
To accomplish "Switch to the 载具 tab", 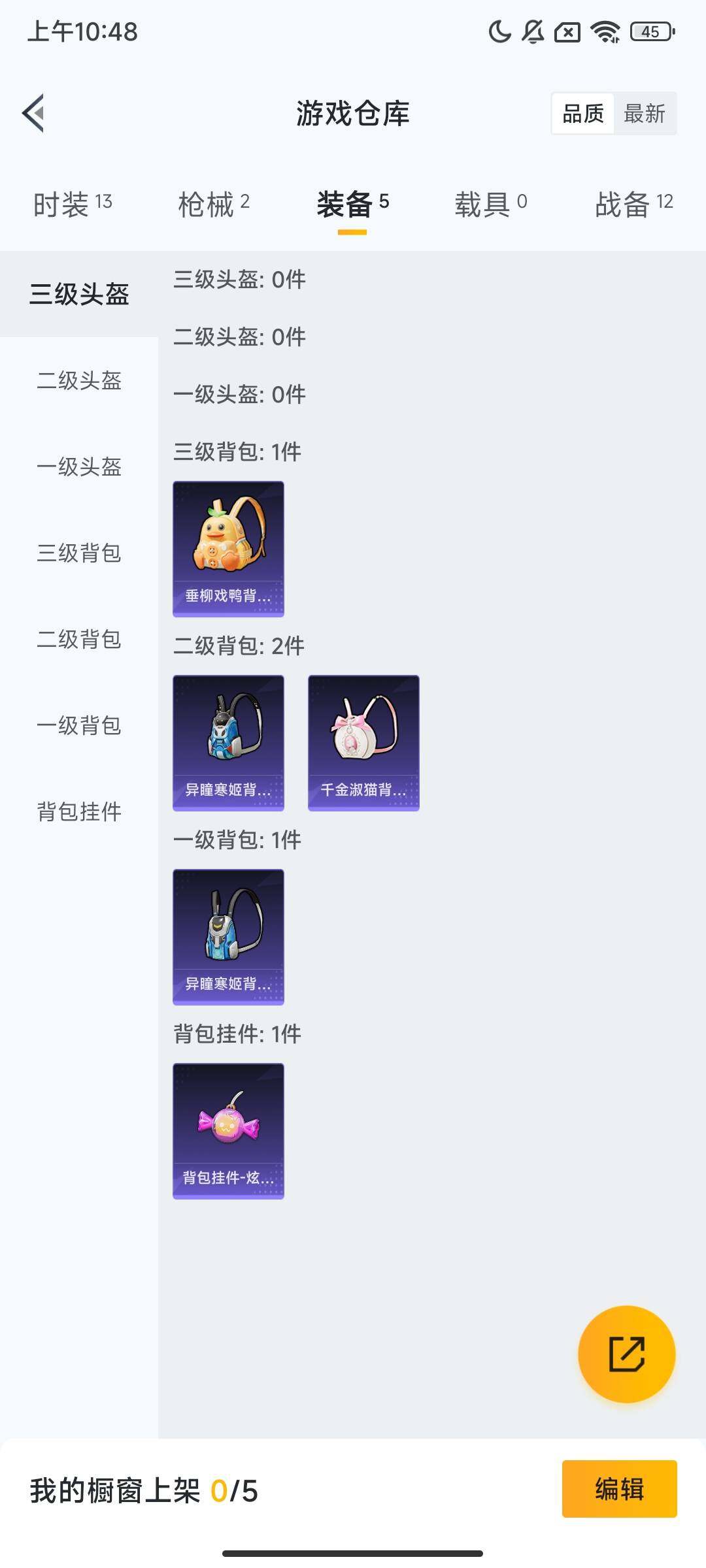I will [490, 204].
